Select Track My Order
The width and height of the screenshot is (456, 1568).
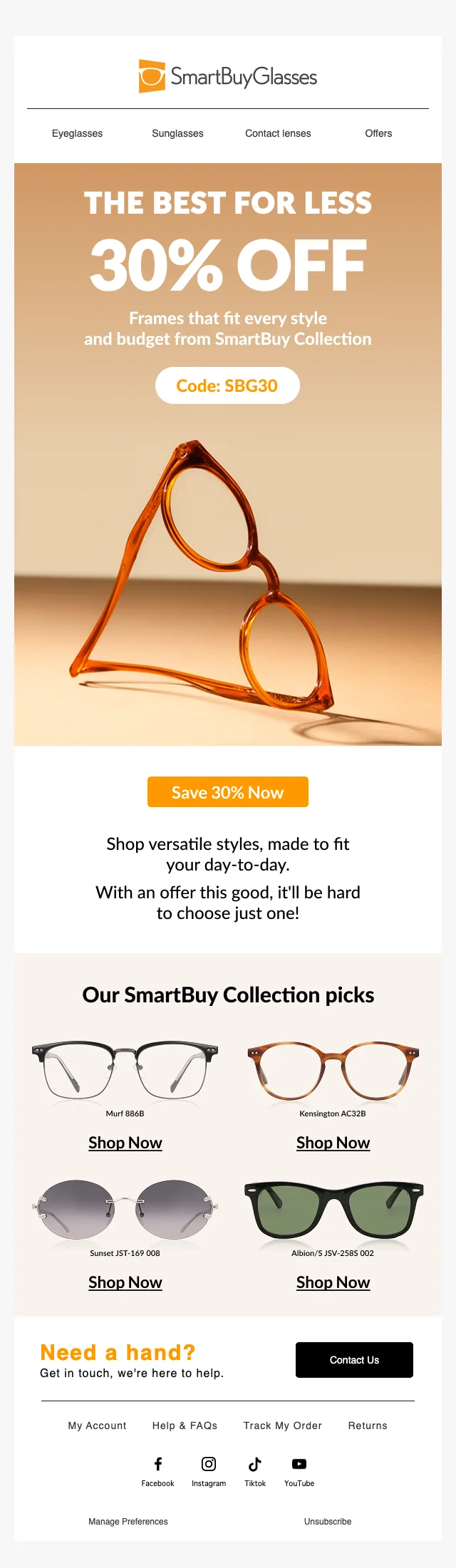tap(282, 1426)
